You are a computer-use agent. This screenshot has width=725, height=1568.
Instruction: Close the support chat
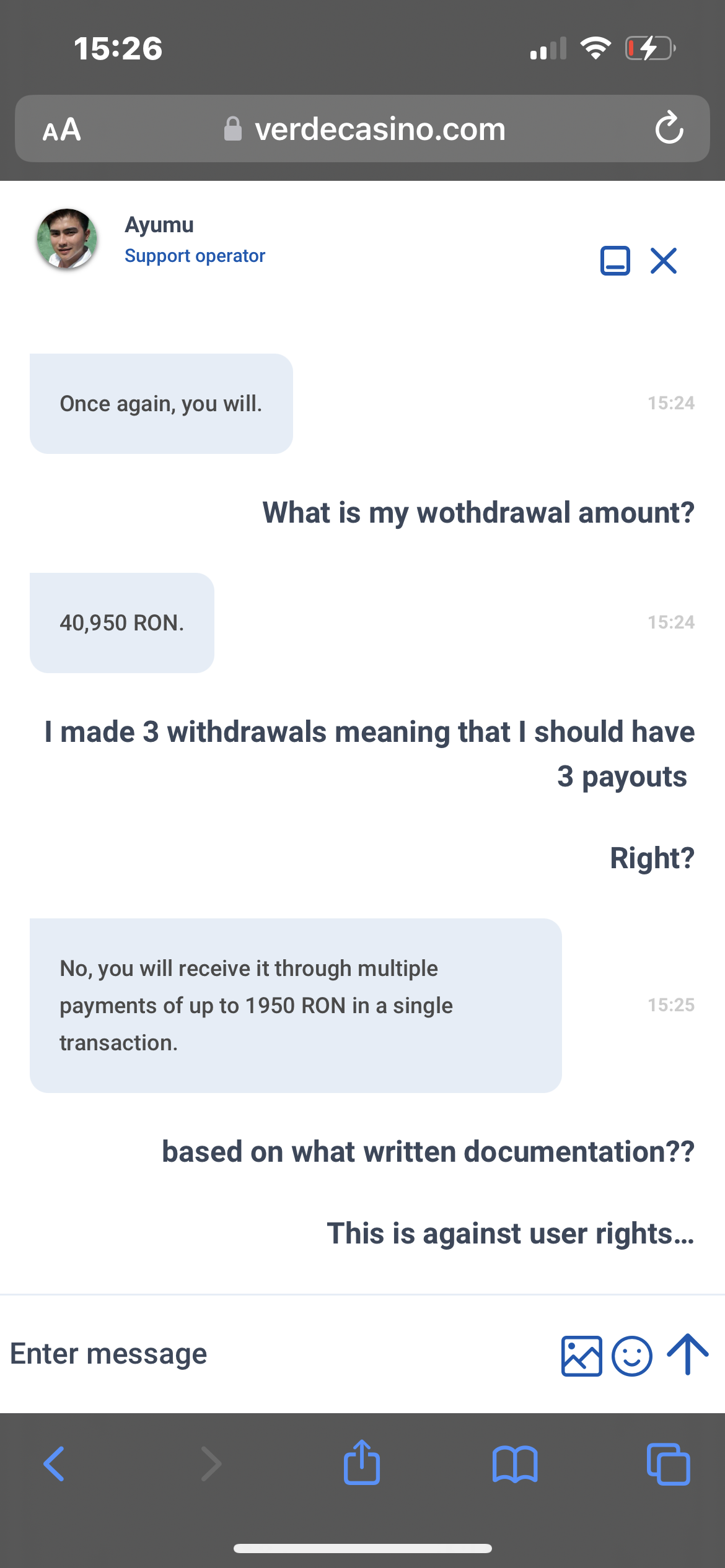click(x=664, y=261)
